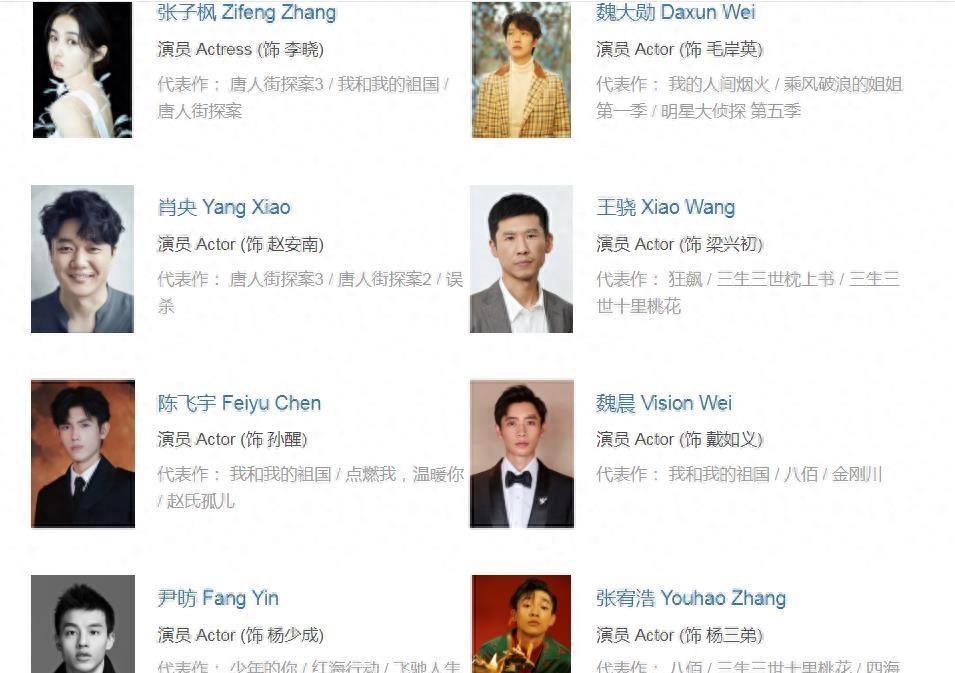Open the Feiyu Chen name link
Image resolution: width=955 pixels, height=673 pixels.
coord(239,404)
